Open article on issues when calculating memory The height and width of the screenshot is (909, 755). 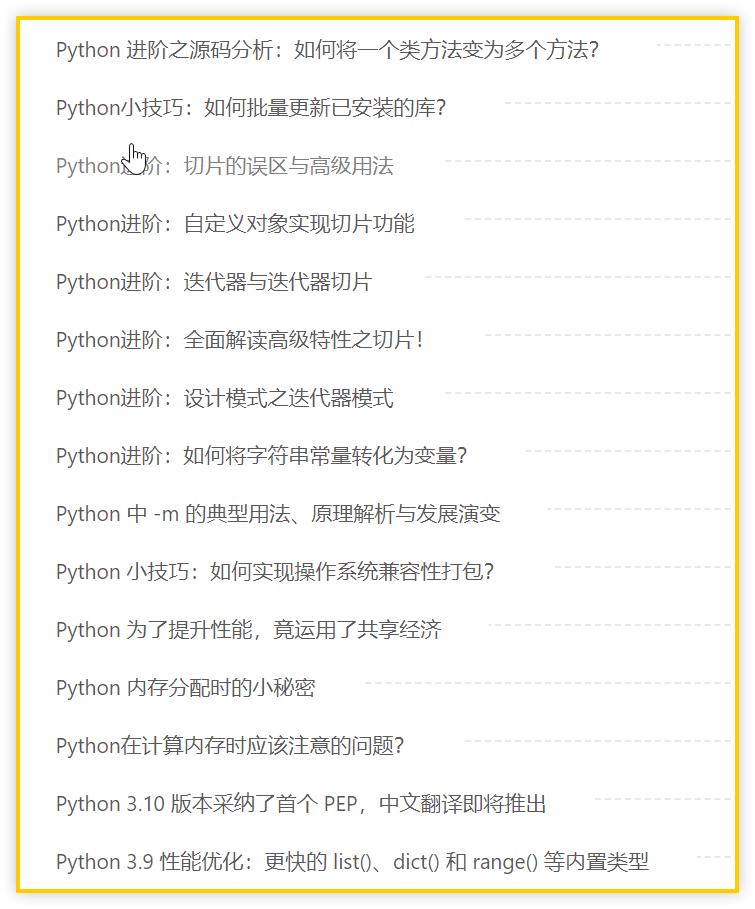[x=229, y=746]
